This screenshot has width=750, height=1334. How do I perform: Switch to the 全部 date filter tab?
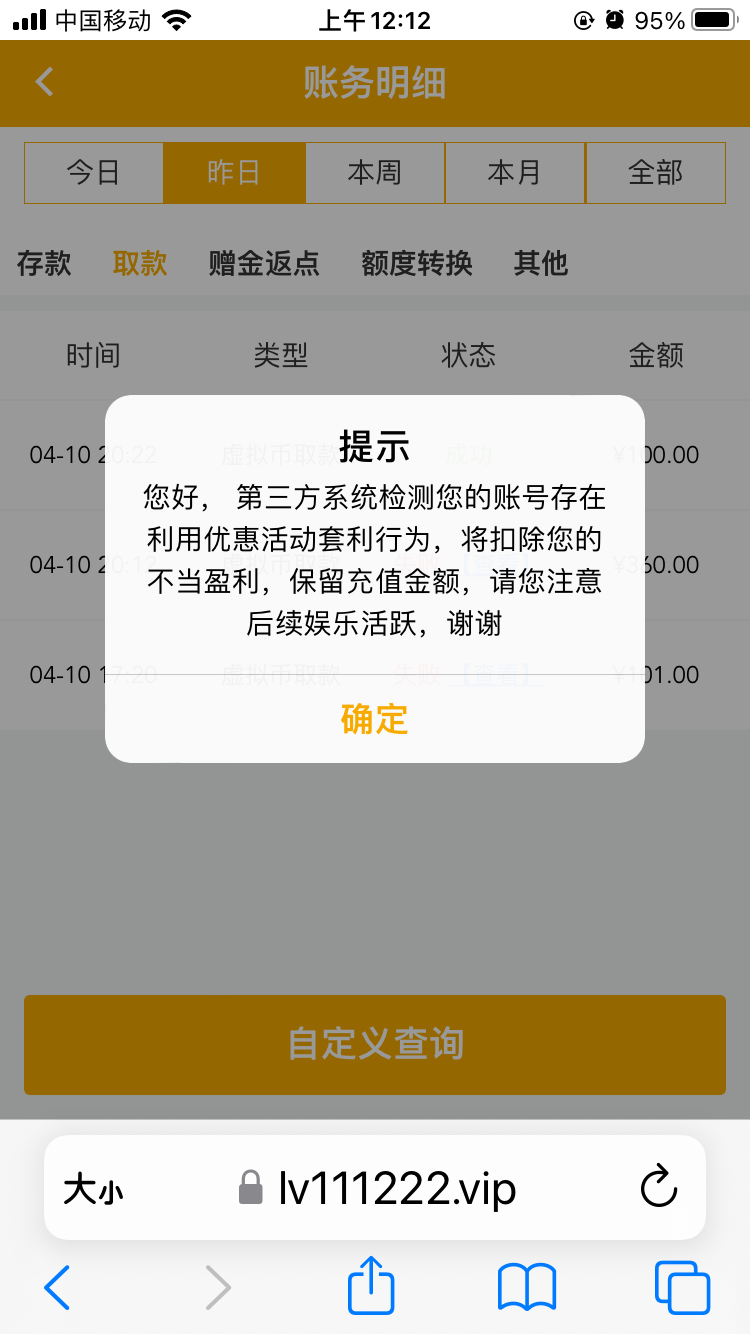(656, 172)
